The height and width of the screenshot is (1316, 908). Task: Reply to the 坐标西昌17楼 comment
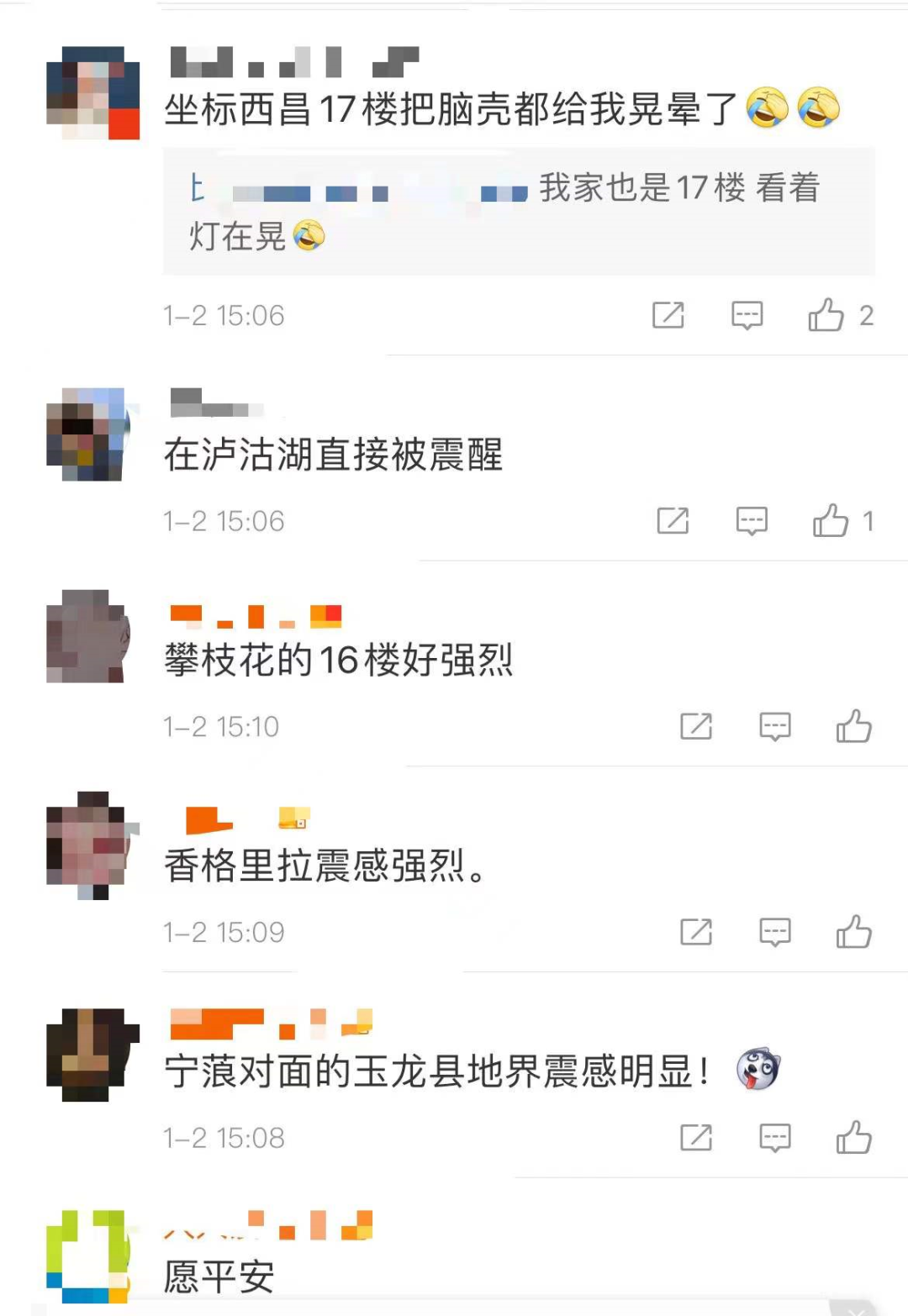pos(747,315)
